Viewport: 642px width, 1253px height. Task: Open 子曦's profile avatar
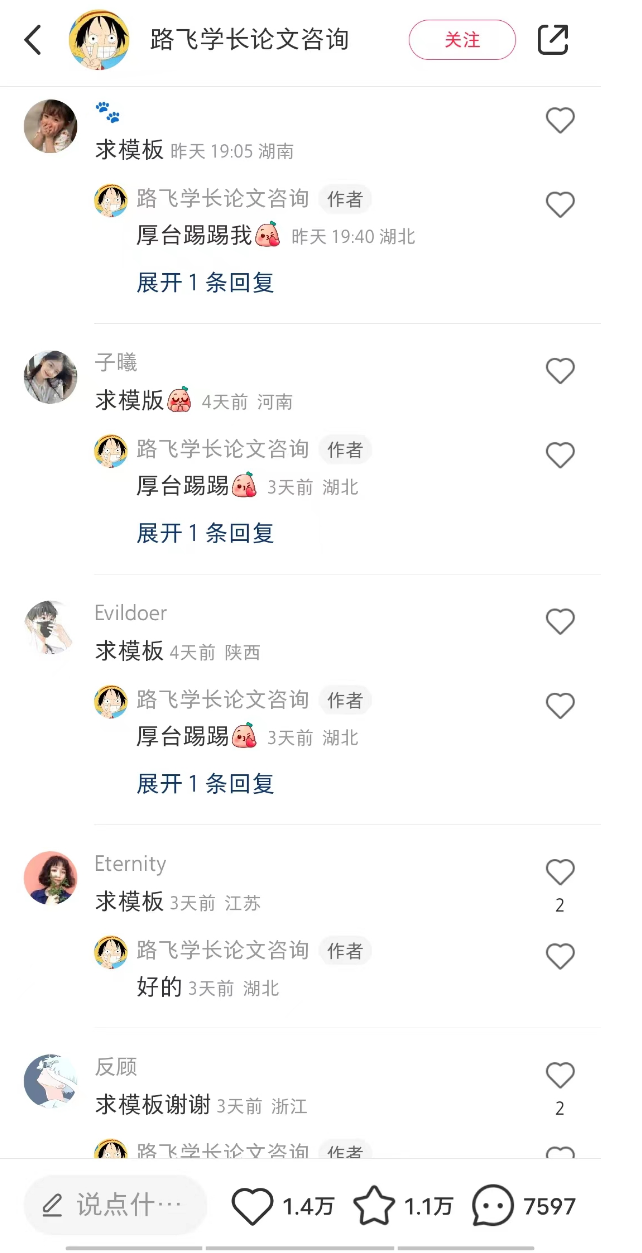(x=50, y=377)
